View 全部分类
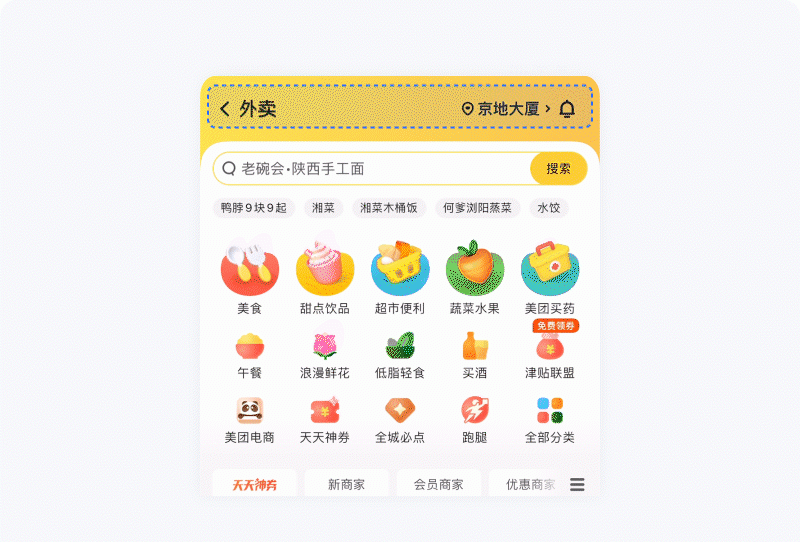800x542 pixels. [x=550, y=418]
